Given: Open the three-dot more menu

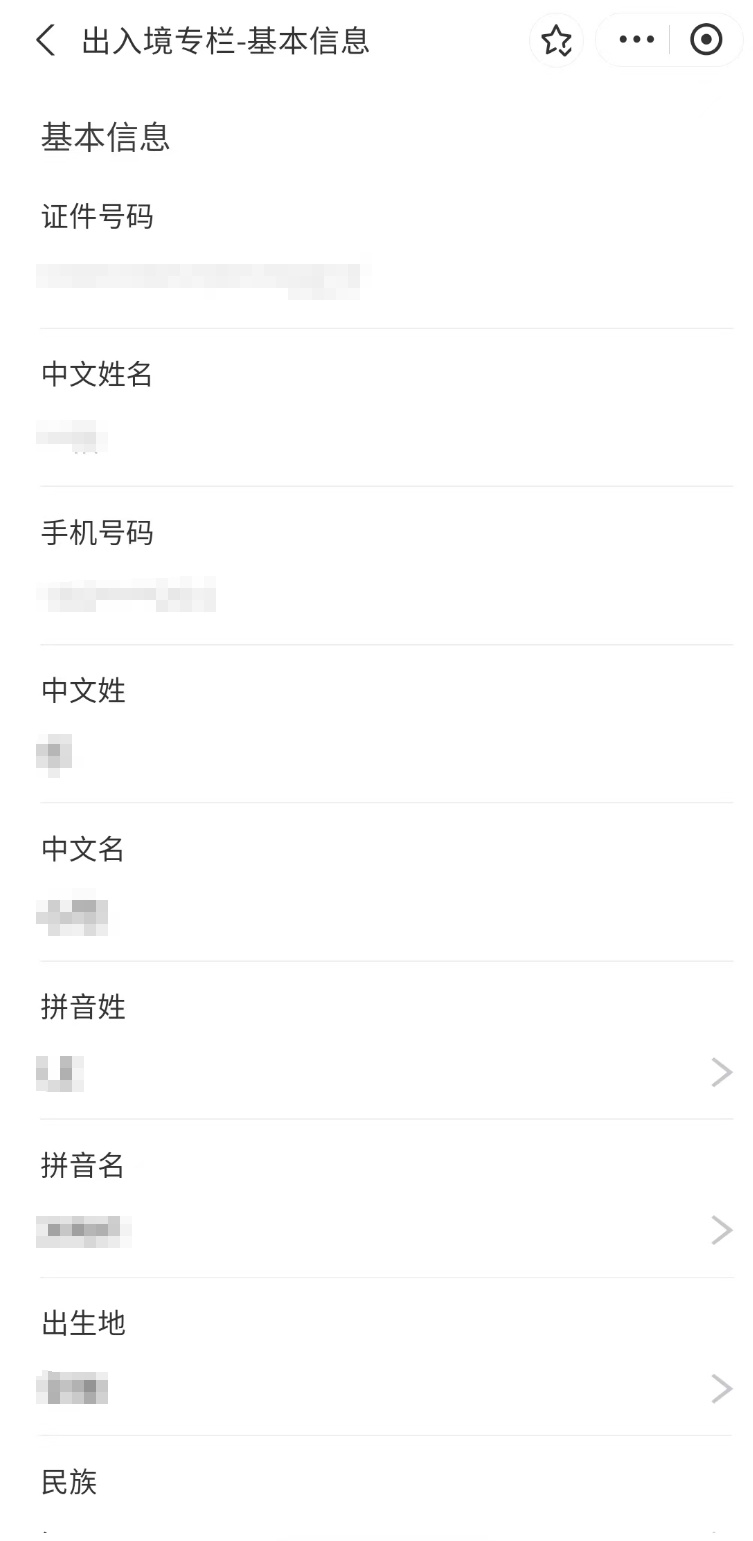Looking at the screenshot, I should (636, 40).
